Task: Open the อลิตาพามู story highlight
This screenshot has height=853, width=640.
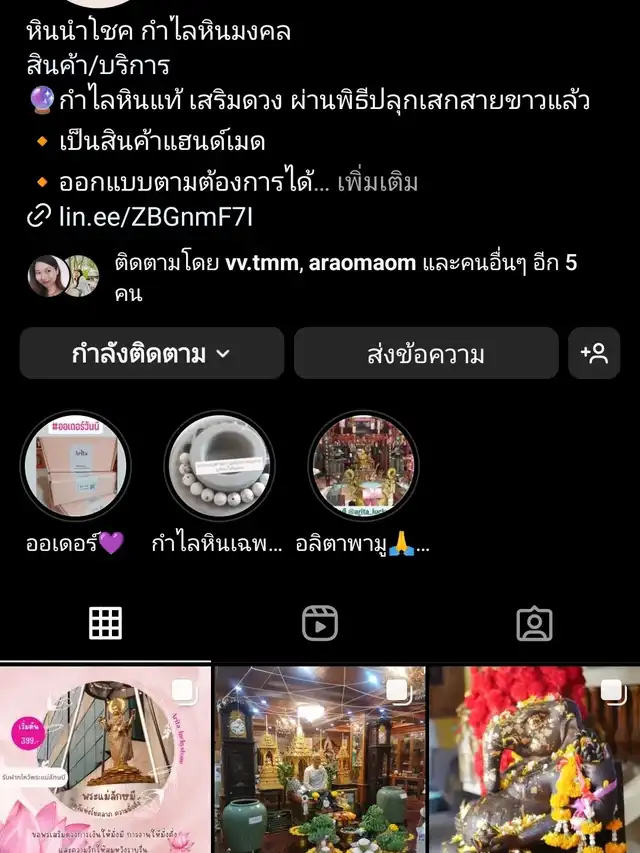Action: (x=362, y=466)
